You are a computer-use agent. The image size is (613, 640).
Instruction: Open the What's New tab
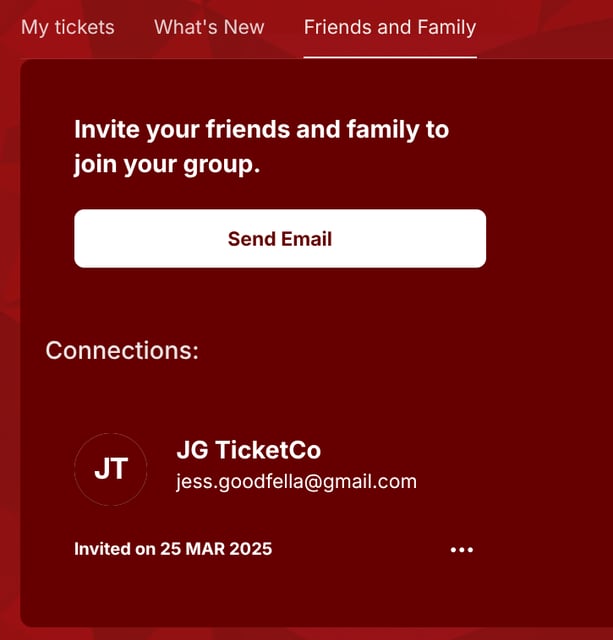(x=209, y=27)
